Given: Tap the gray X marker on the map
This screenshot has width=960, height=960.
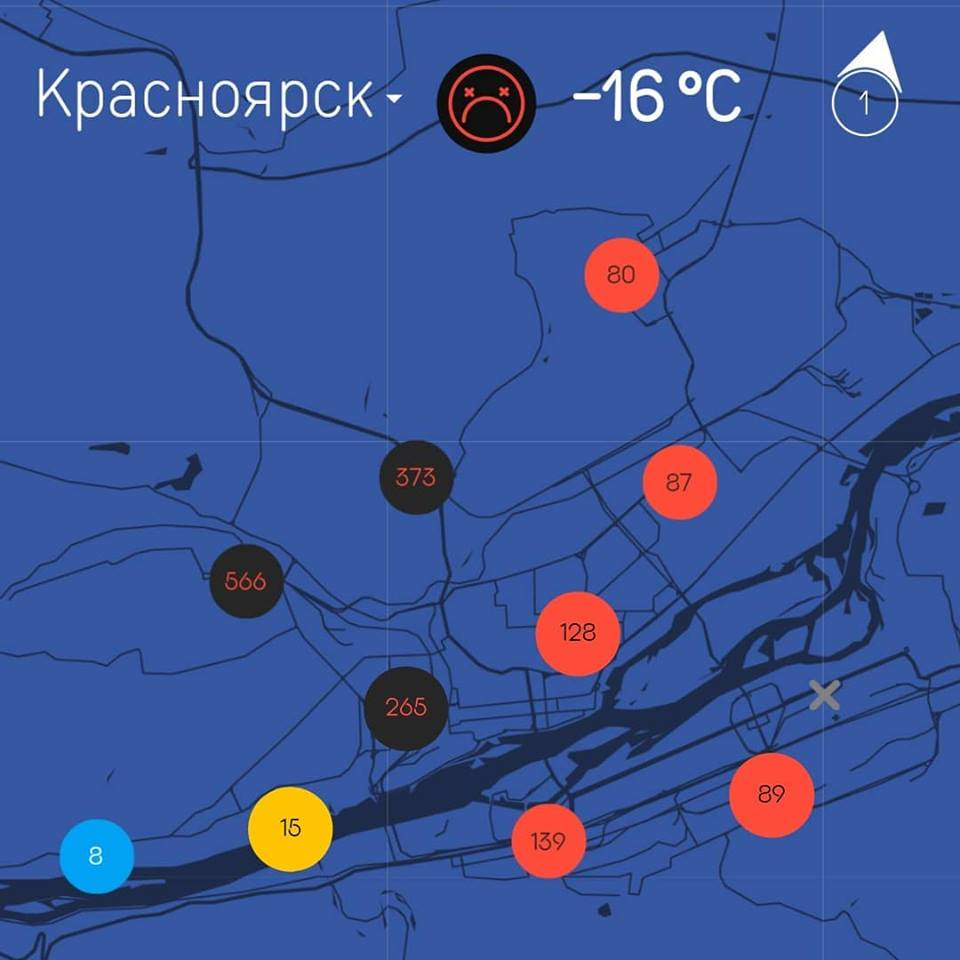Looking at the screenshot, I should tap(824, 695).
